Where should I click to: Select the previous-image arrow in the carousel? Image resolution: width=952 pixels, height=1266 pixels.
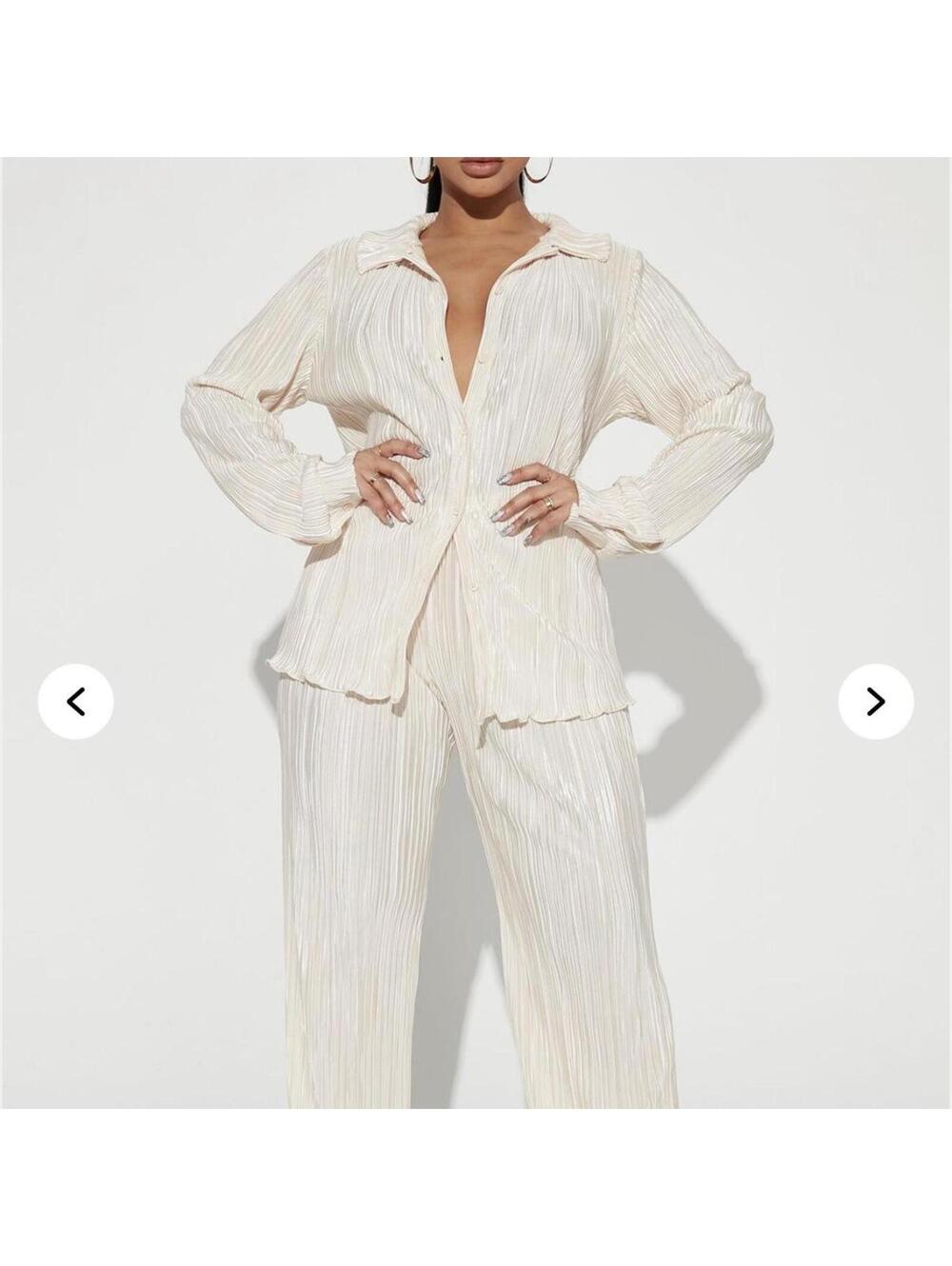(77, 700)
